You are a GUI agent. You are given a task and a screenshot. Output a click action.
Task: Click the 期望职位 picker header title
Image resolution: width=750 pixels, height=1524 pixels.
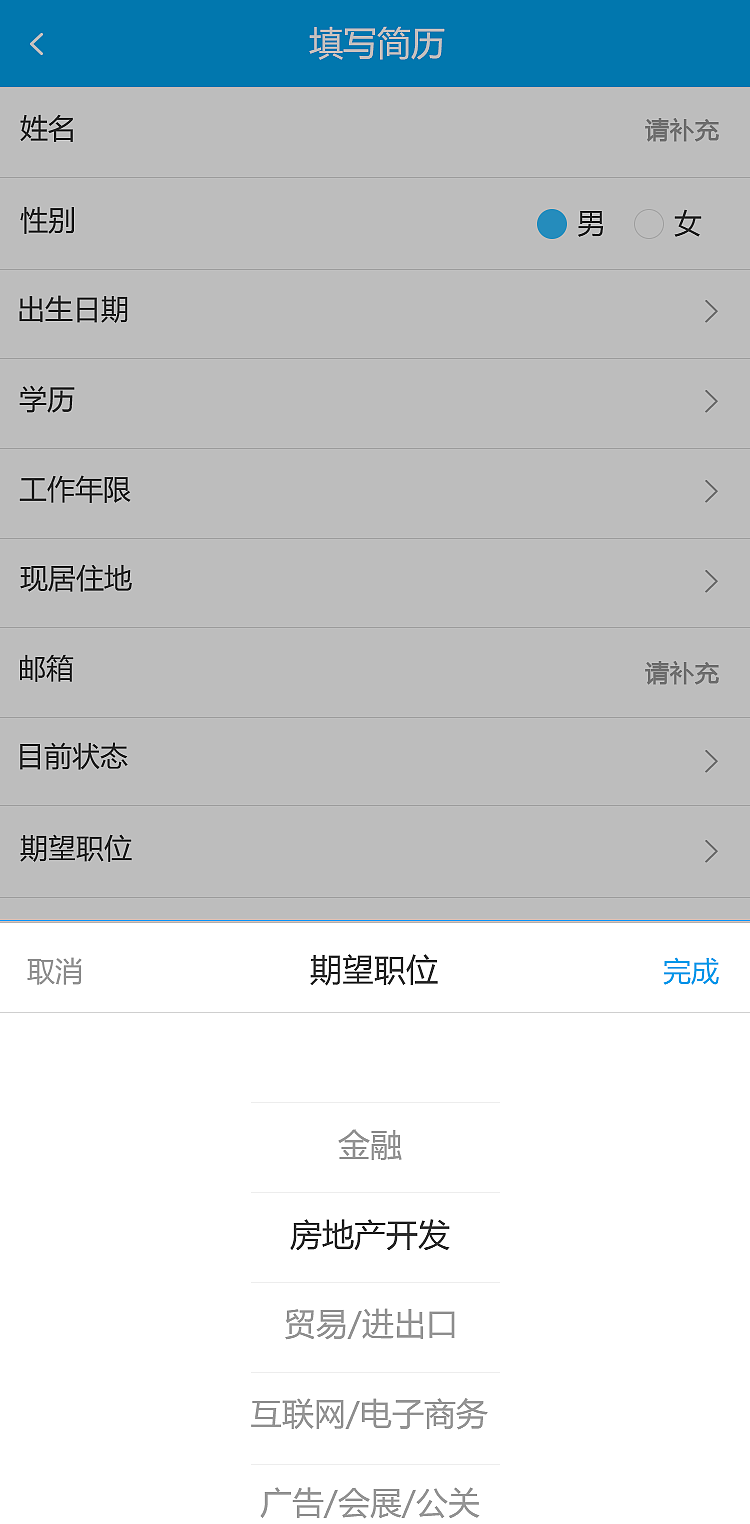[374, 971]
